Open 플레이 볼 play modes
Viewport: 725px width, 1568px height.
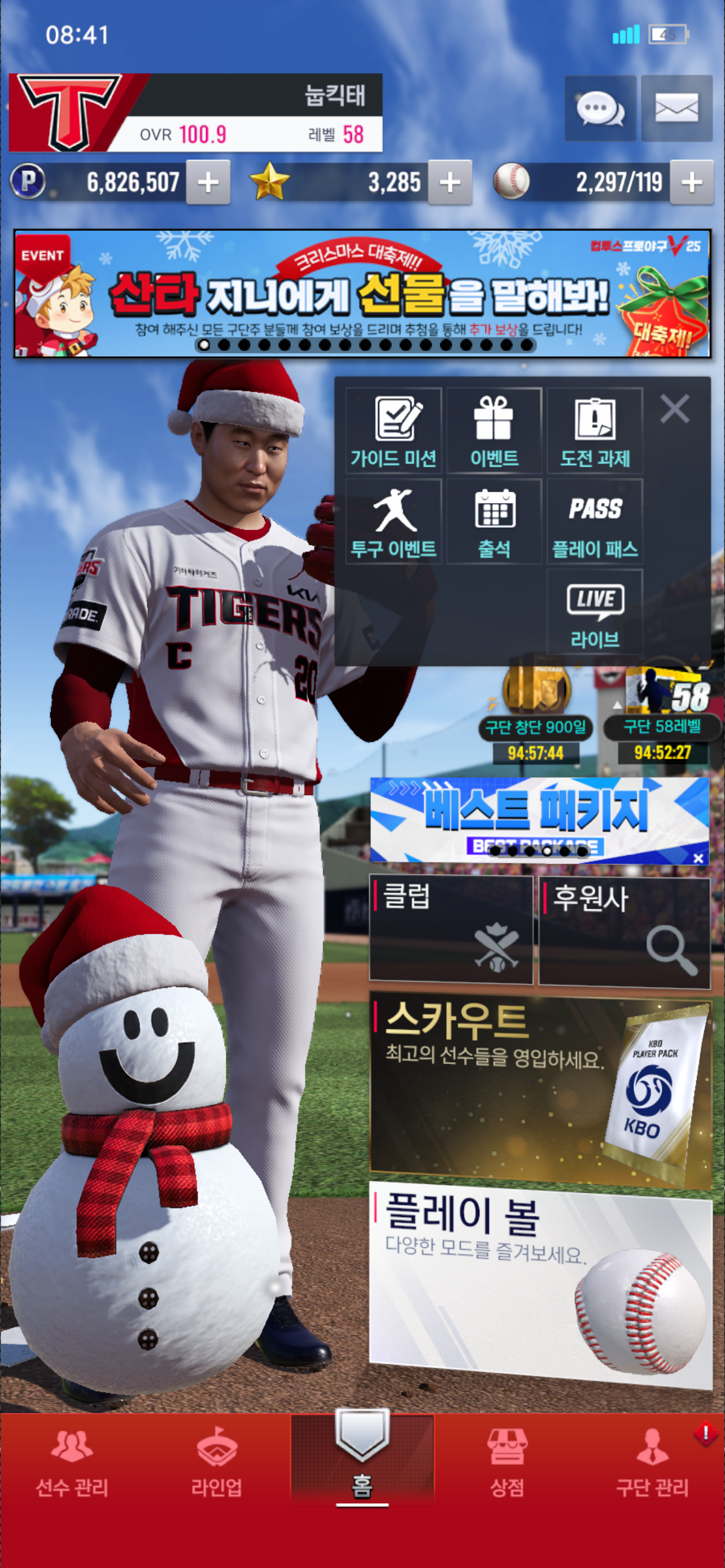pyautogui.click(x=540, y=1283)
